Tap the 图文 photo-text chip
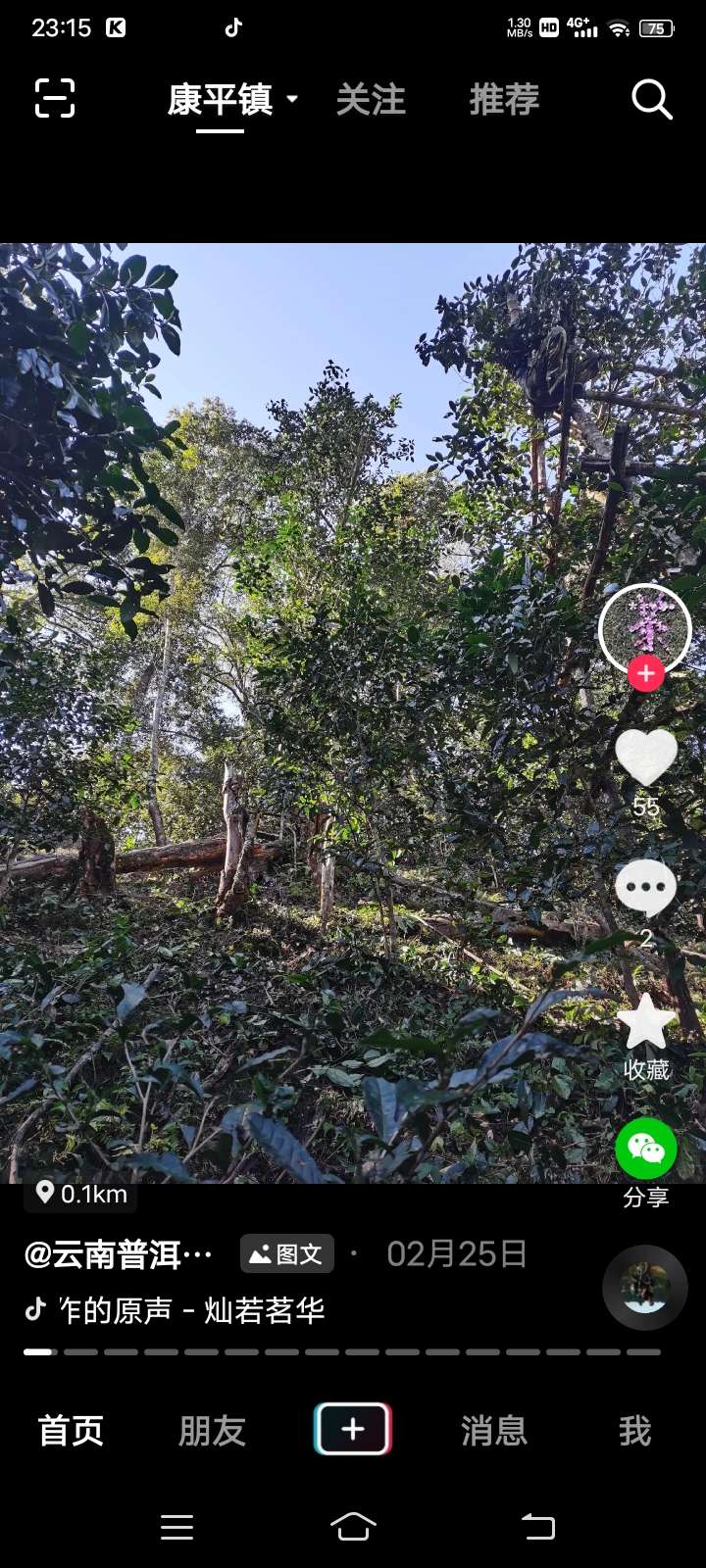 tap(286, 1254)
